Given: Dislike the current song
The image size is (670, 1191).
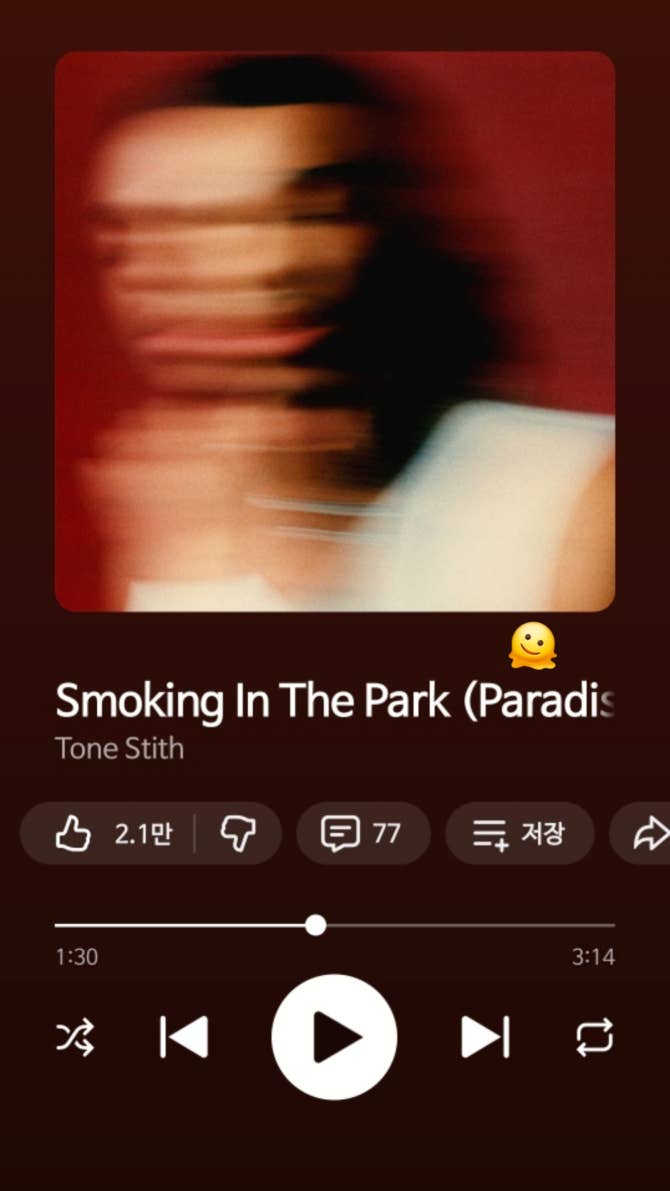Looking at the screenshot, I should [x=238, y=833].
